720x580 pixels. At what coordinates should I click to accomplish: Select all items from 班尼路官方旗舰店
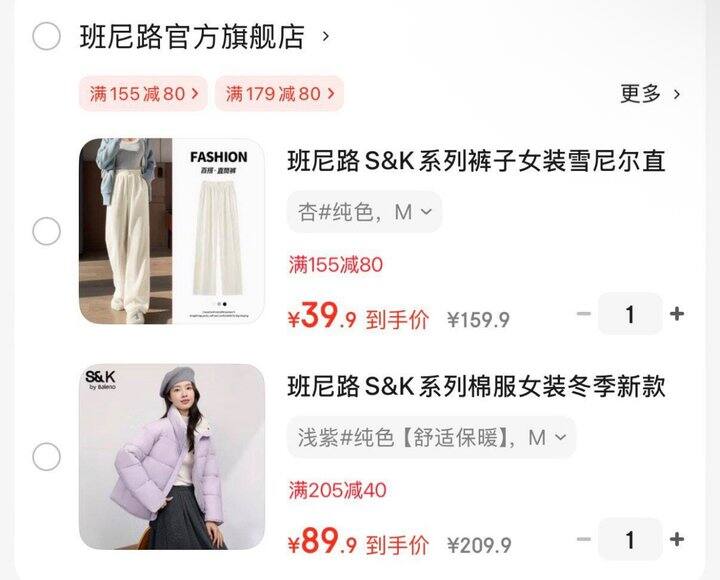(x=47, y=38)
